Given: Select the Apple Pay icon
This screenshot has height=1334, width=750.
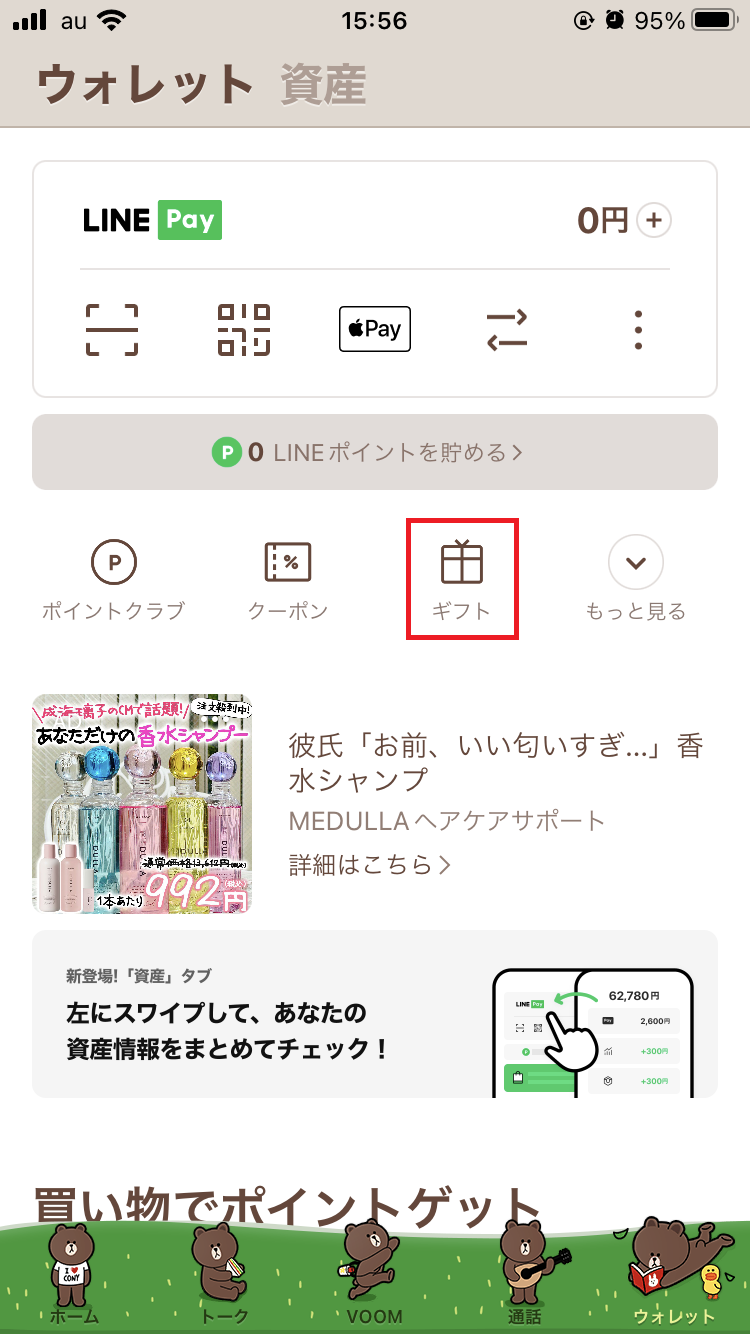Looking at the screenshot, I should click(374, 329).
